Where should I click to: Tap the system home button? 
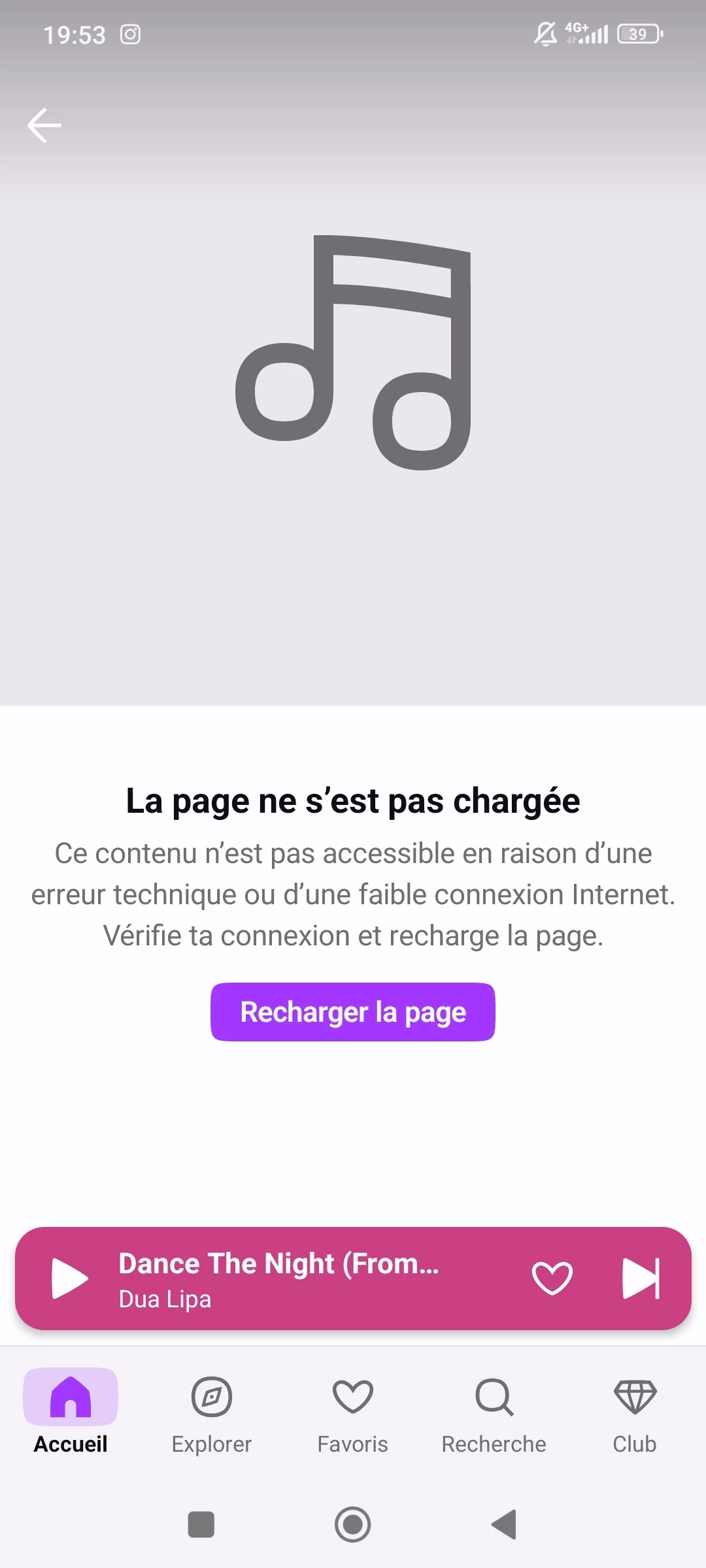(x=353, y=1525)
